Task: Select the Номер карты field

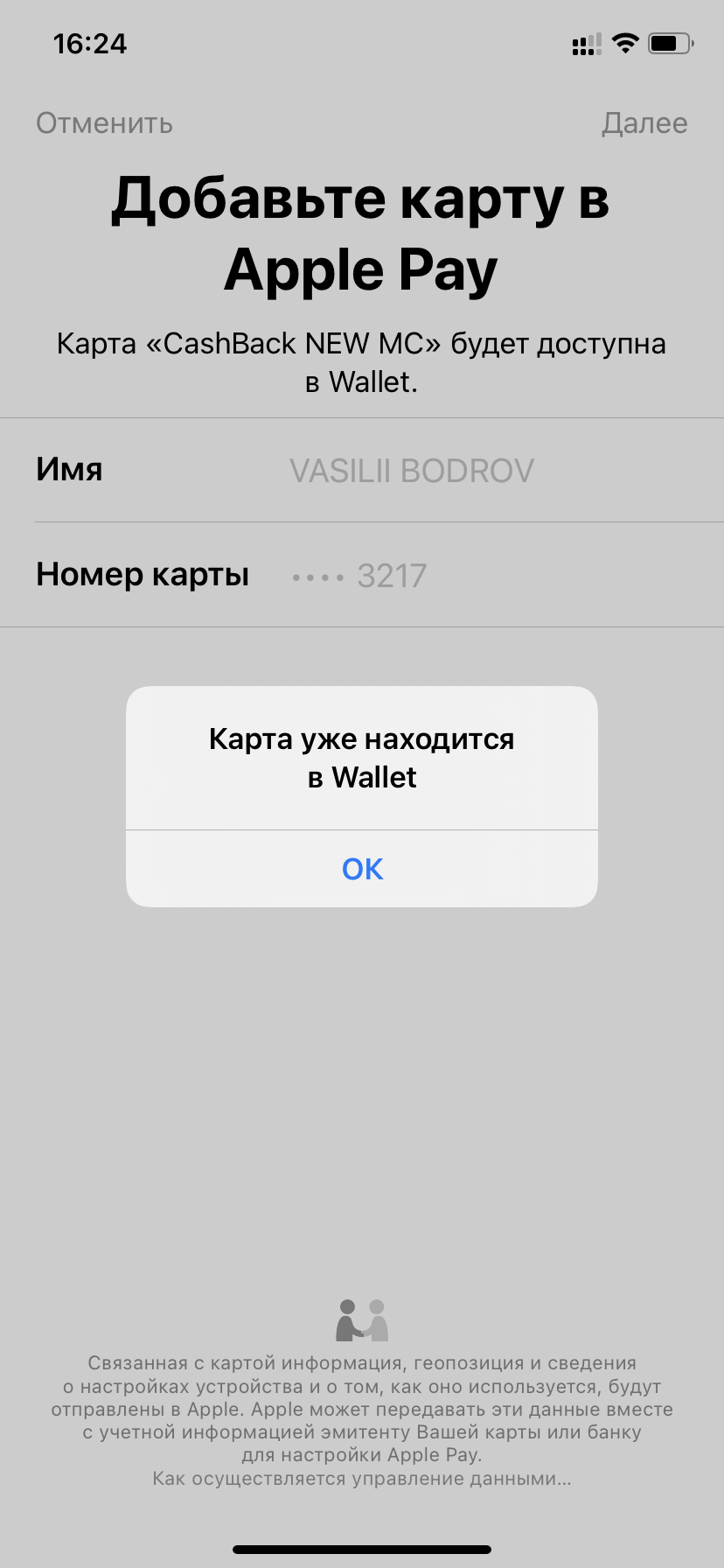Action: [x=362, y=575]
